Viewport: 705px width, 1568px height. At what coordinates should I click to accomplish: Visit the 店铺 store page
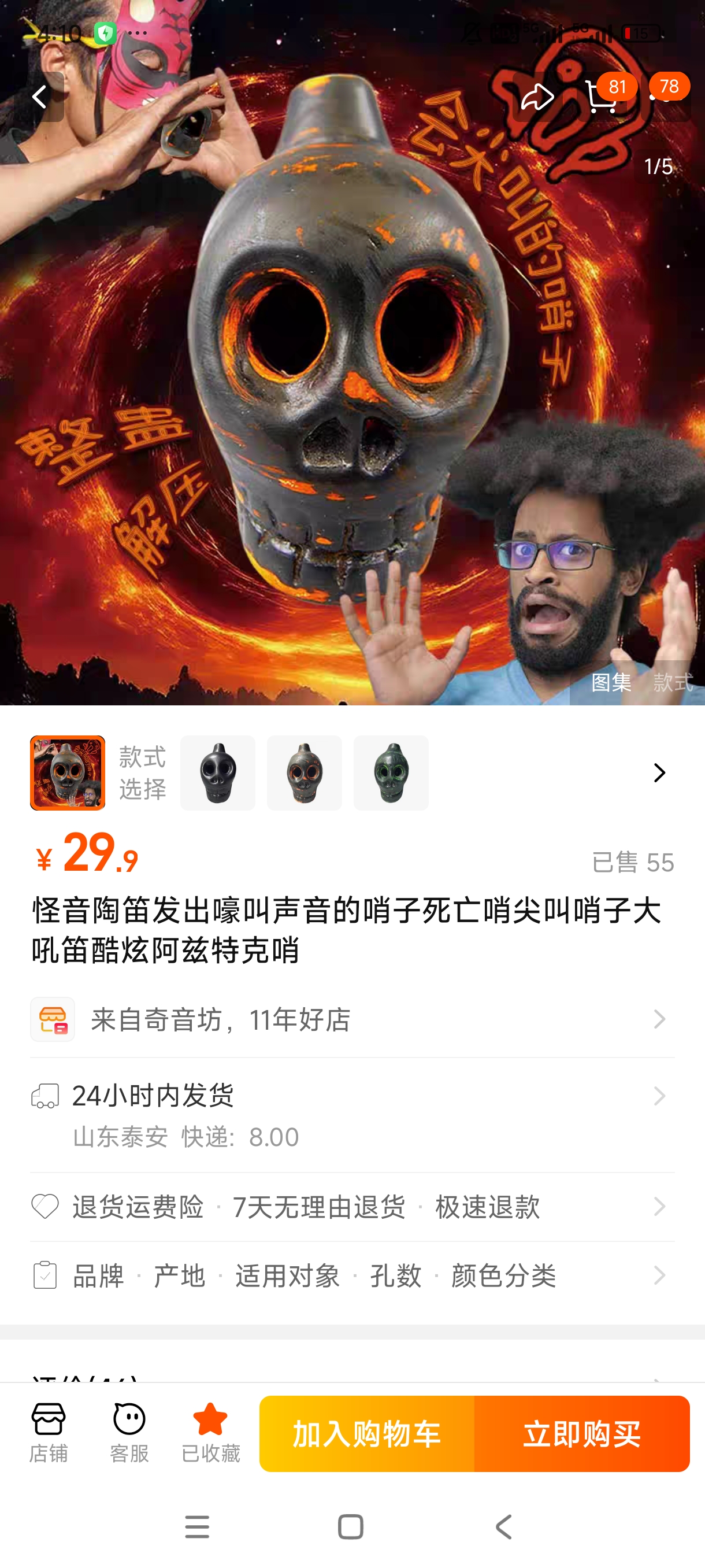pyautogui.click(x=49, y=1433)
